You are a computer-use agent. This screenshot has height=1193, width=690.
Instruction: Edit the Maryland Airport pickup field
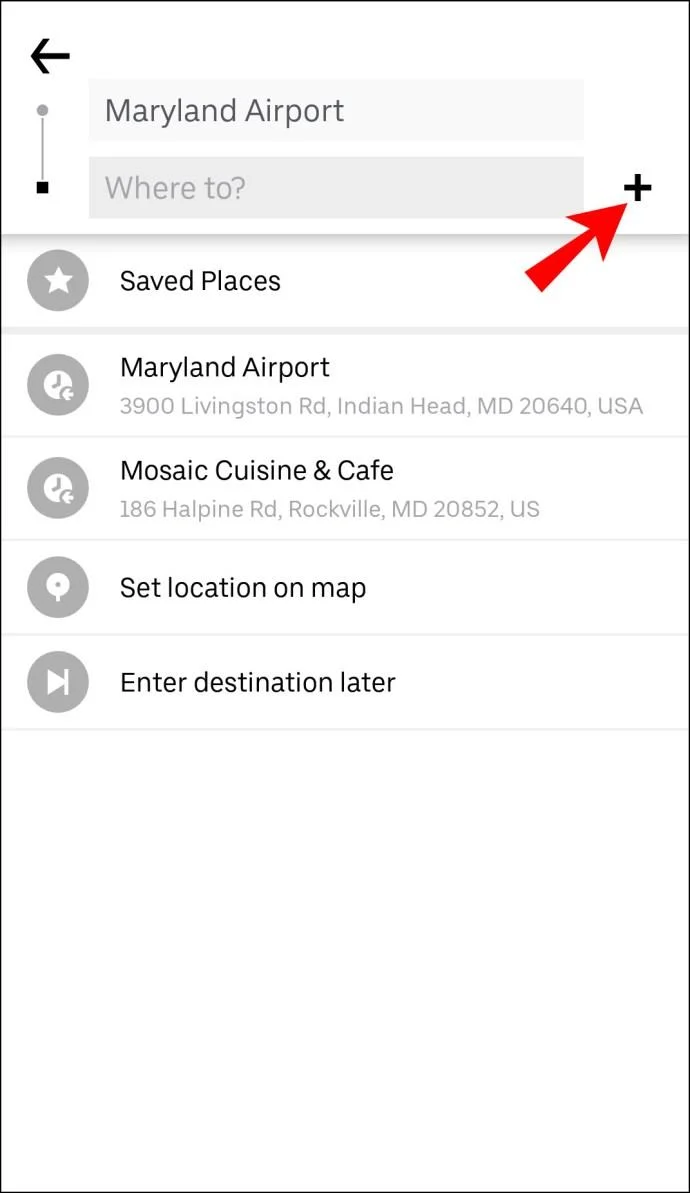335,111
